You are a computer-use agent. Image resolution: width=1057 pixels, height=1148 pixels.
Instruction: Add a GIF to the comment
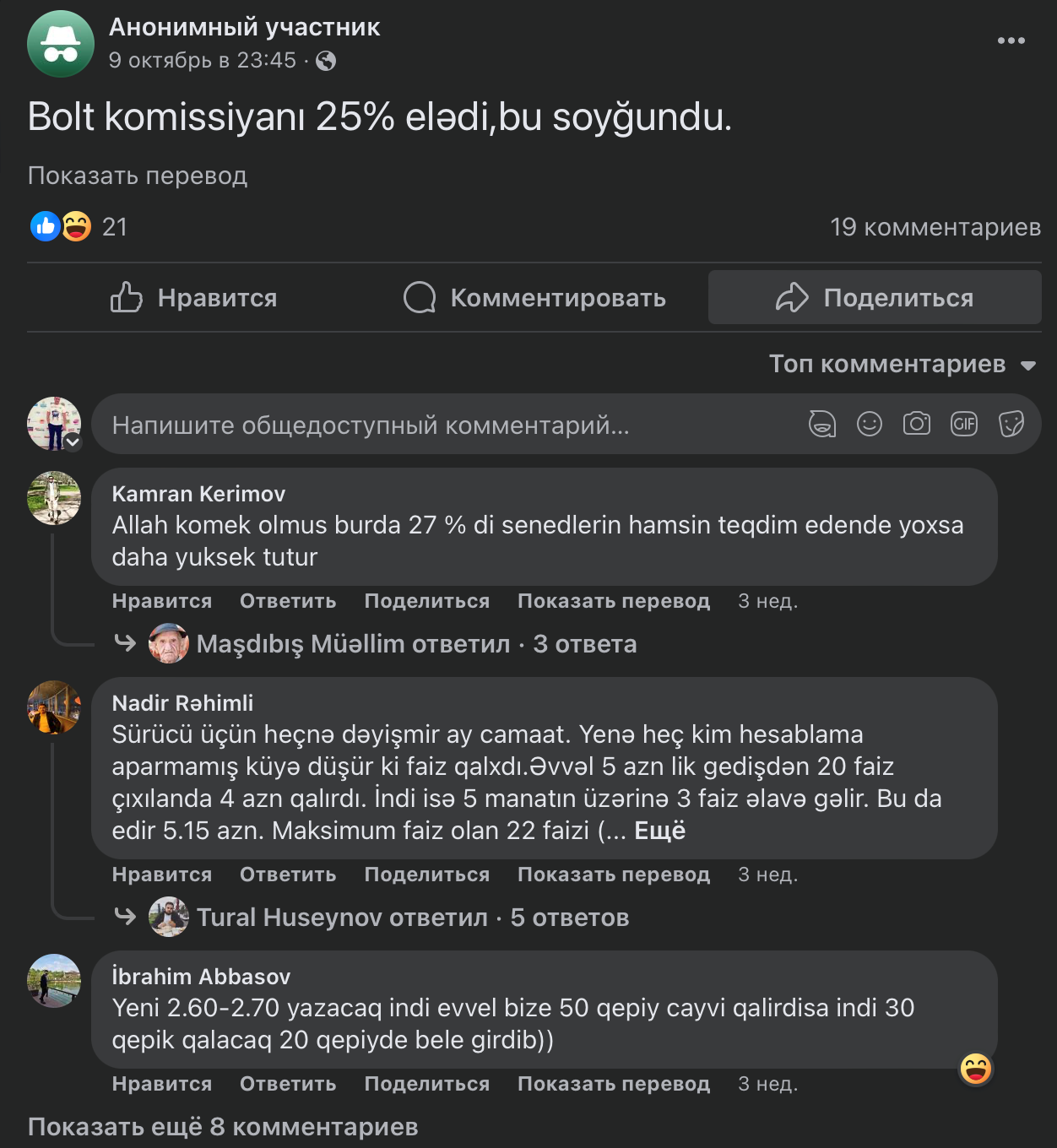963,424
